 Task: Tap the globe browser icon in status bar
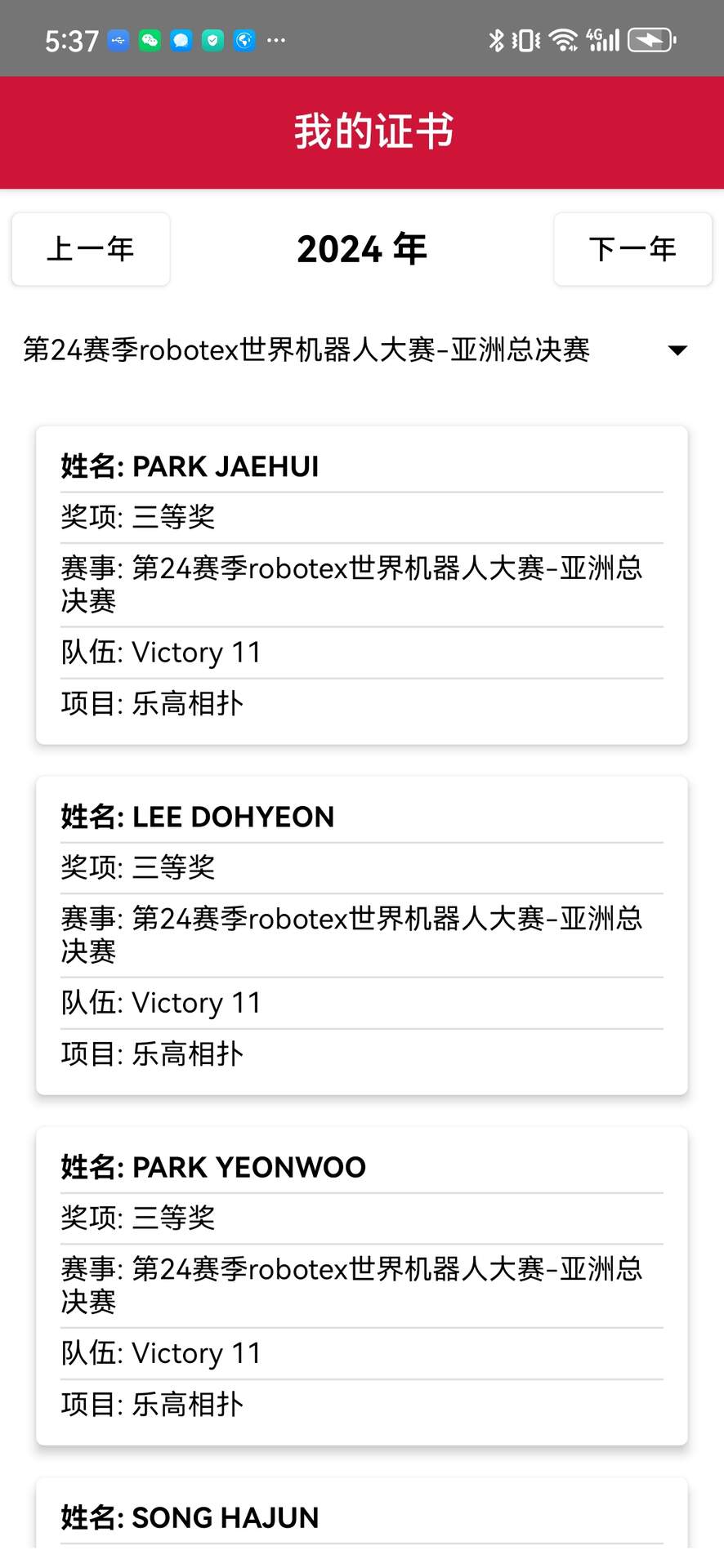[243, 39]
